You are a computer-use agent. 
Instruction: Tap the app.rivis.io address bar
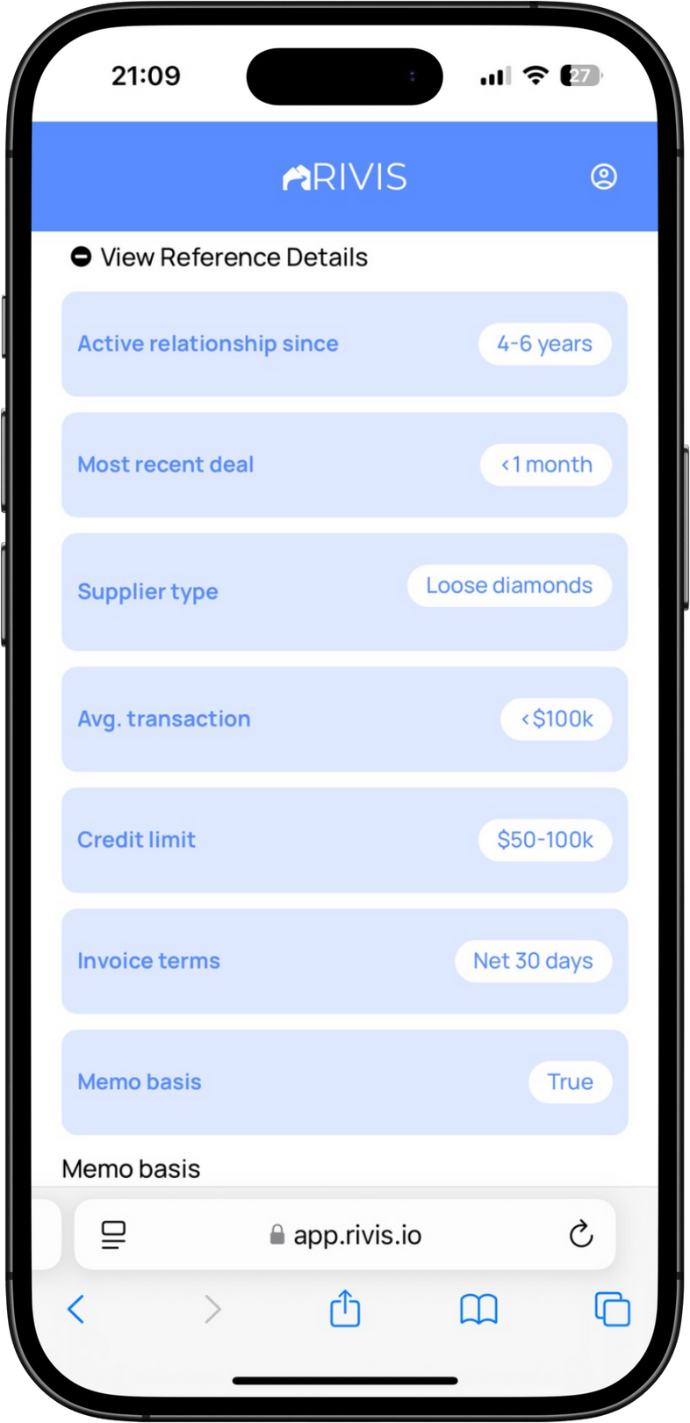click(x=346, y=1235)
